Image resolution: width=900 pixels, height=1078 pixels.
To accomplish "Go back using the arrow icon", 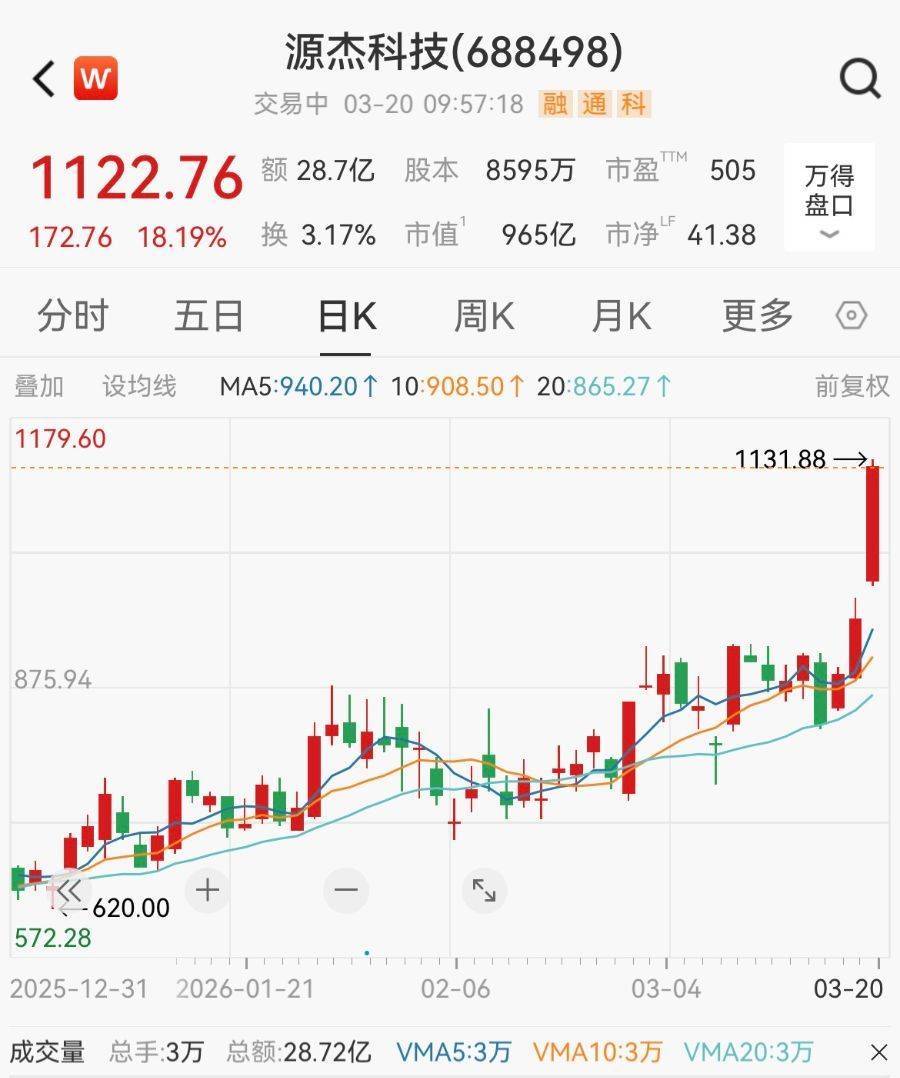I will click(x=44, y=78).
